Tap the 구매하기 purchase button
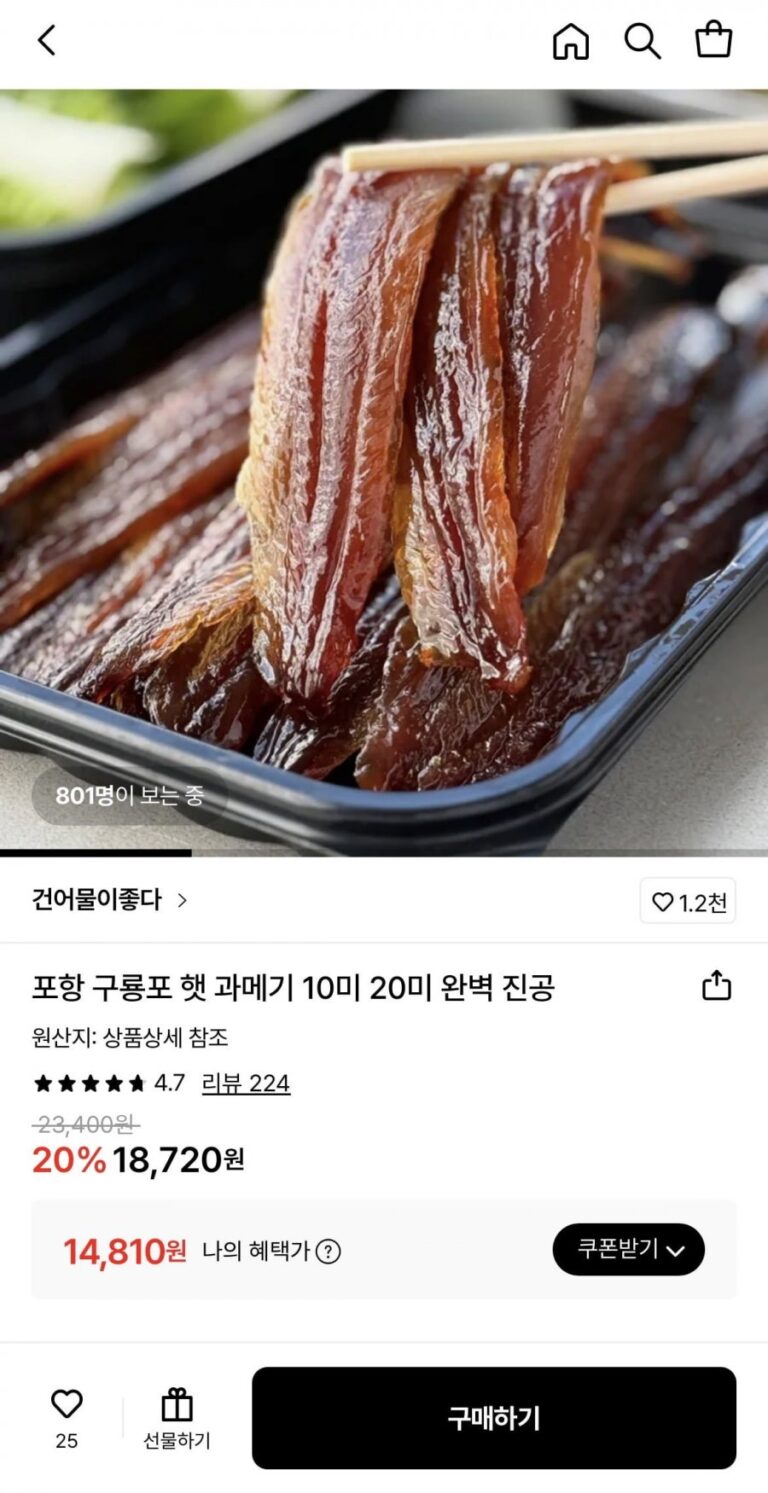The width and height of the screenshot is (768, 1493). pos(494,1418)
